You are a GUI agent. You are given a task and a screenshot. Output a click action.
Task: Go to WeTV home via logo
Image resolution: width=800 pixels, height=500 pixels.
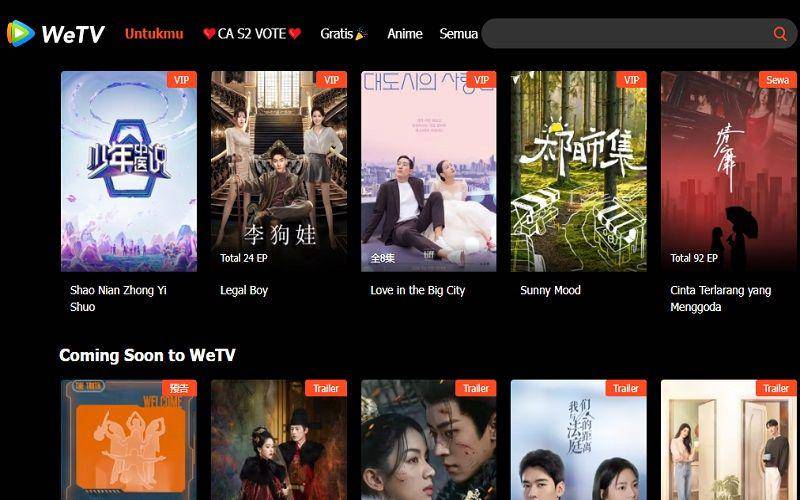(x=56, y=34)
